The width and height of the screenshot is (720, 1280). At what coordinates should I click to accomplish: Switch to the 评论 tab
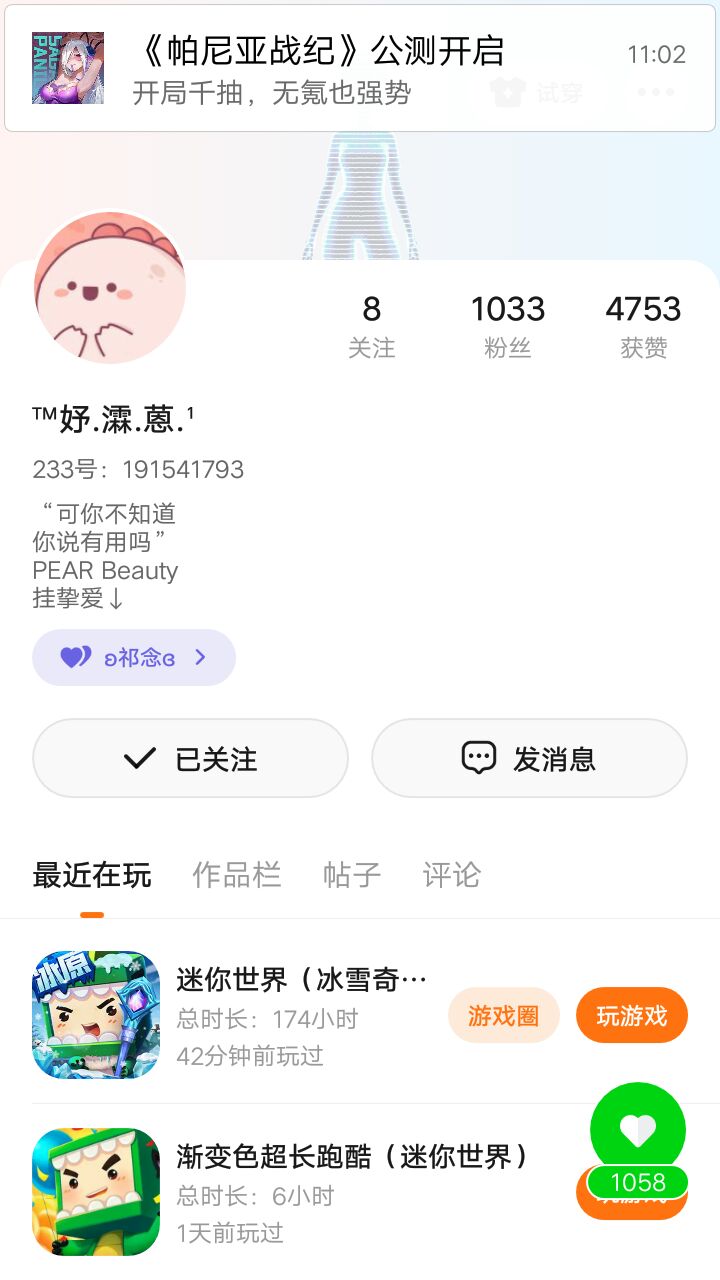[452, 875]
